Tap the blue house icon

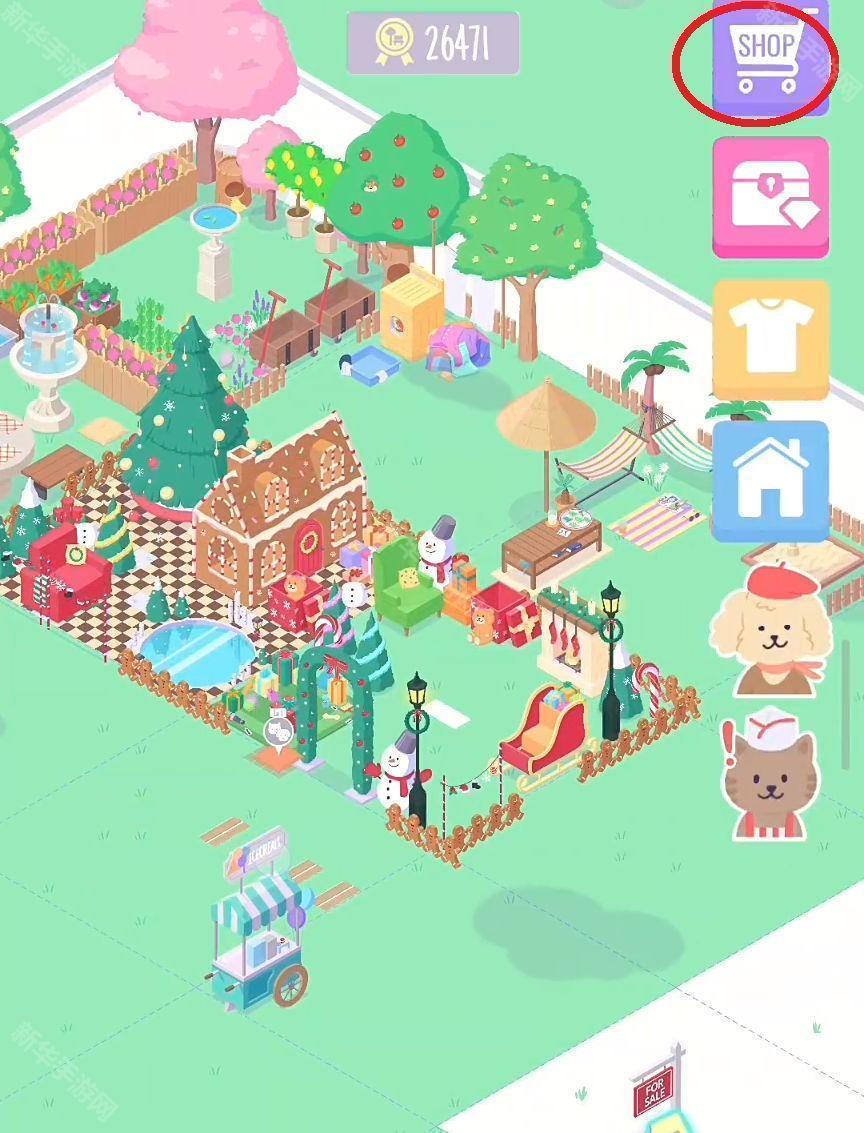[x=770, y=480]
